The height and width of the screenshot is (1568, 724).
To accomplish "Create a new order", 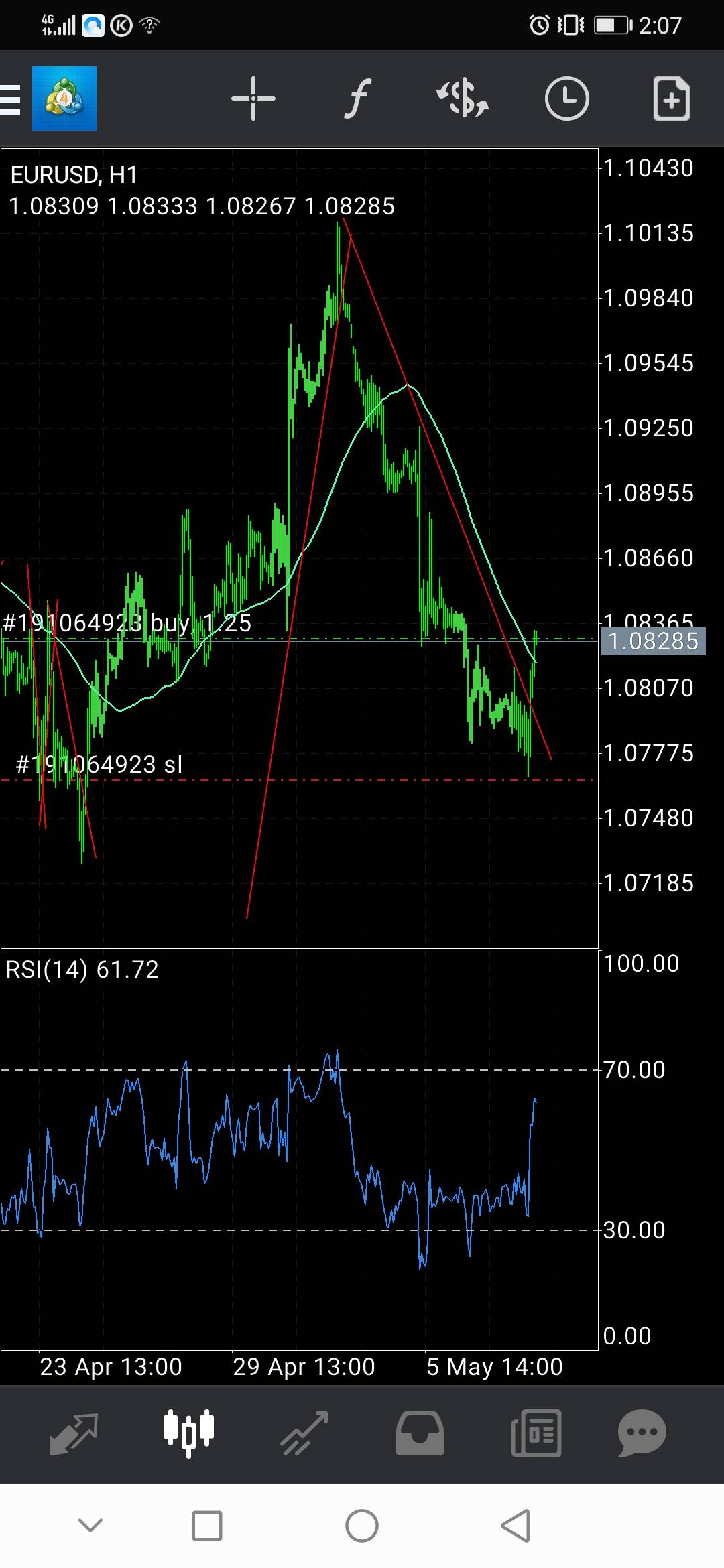I will point(672,99).
